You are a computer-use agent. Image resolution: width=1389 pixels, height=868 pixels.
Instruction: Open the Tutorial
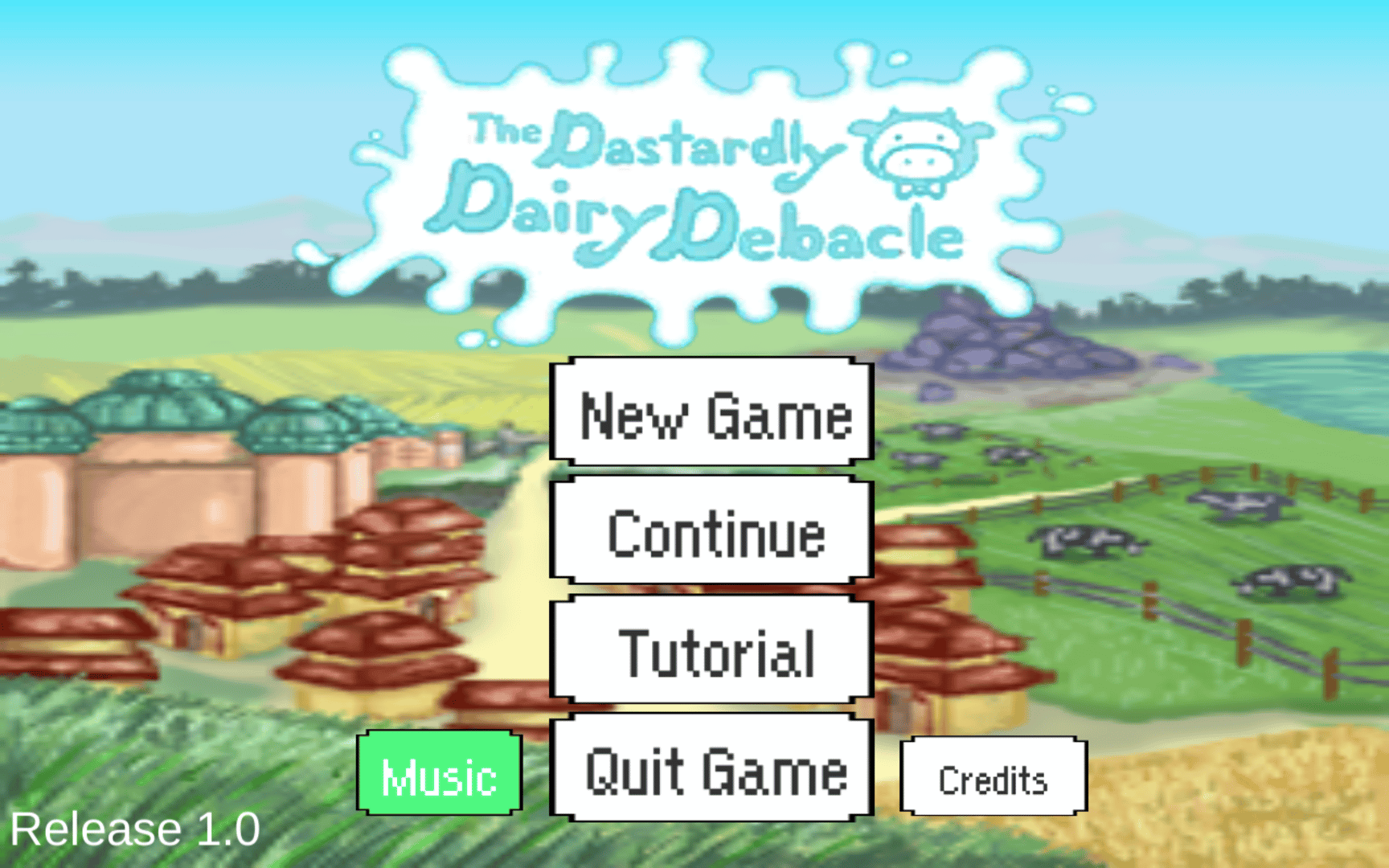(712, 650)
